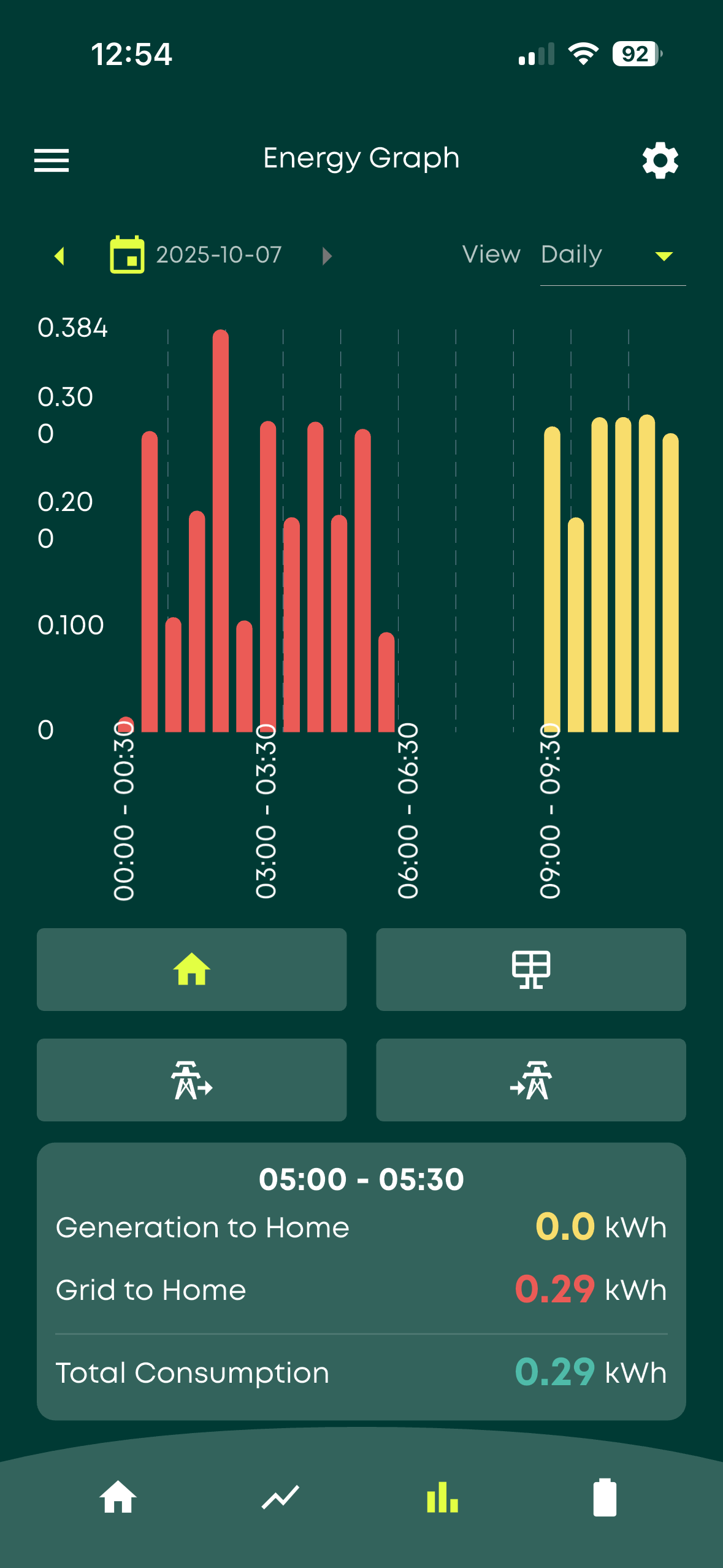Expand the Daily view dropdown
The height and width of the screenshot is (1568, 723).
pos(612,255)
